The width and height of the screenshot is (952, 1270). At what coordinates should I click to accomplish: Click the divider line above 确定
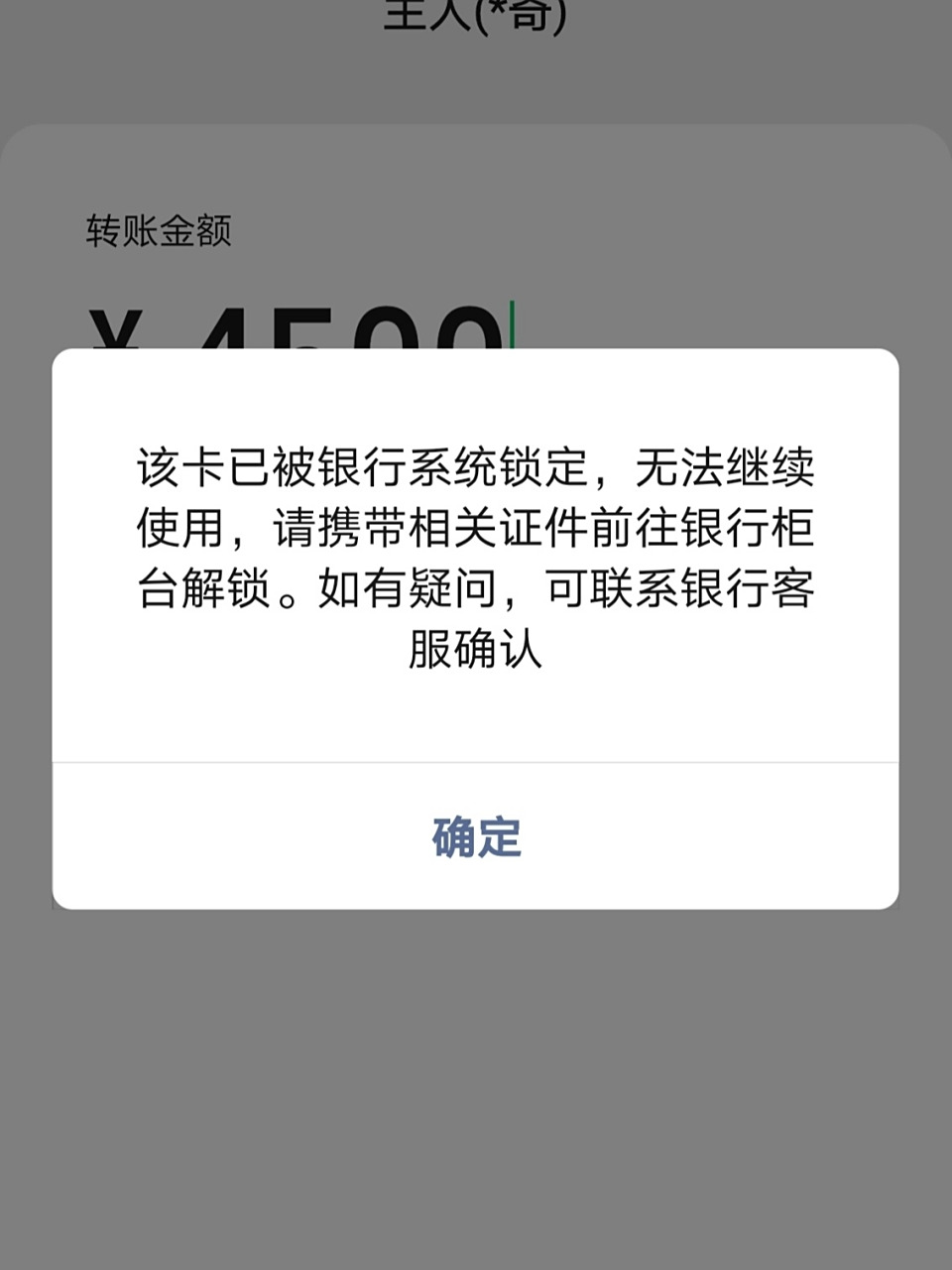coord(476,762)
